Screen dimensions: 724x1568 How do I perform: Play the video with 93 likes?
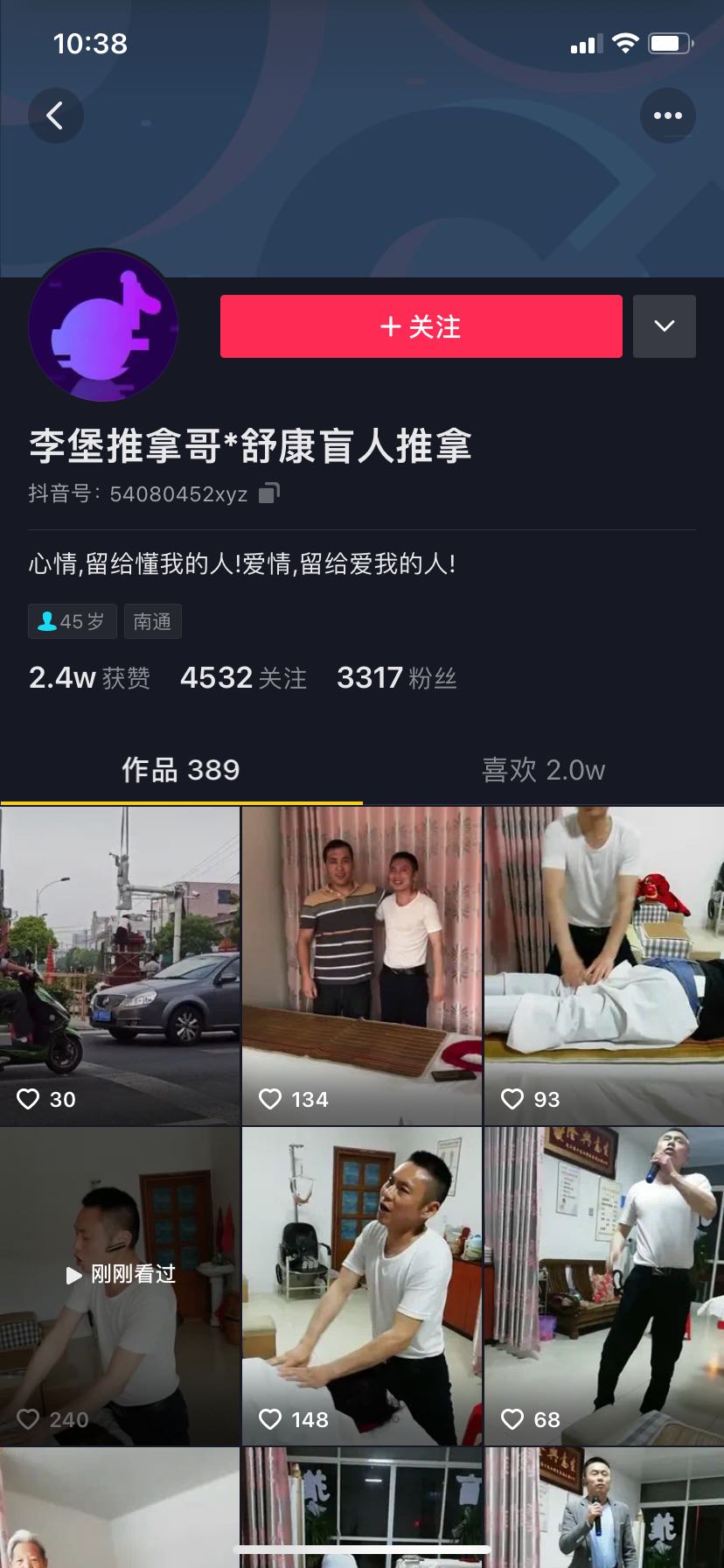click(x=604, y=966)
